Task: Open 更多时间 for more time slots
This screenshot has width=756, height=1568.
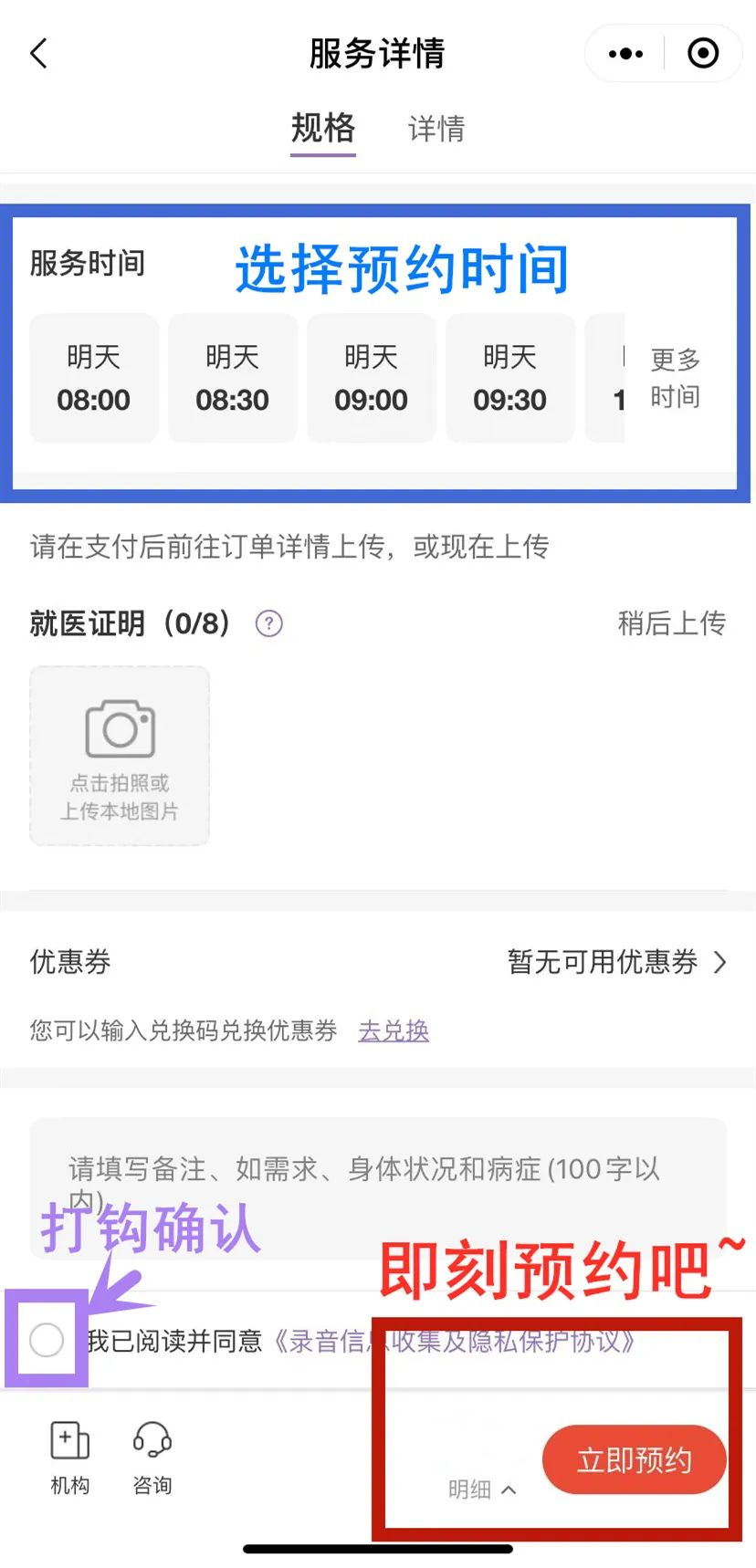Action: click(x=675, y=378)
